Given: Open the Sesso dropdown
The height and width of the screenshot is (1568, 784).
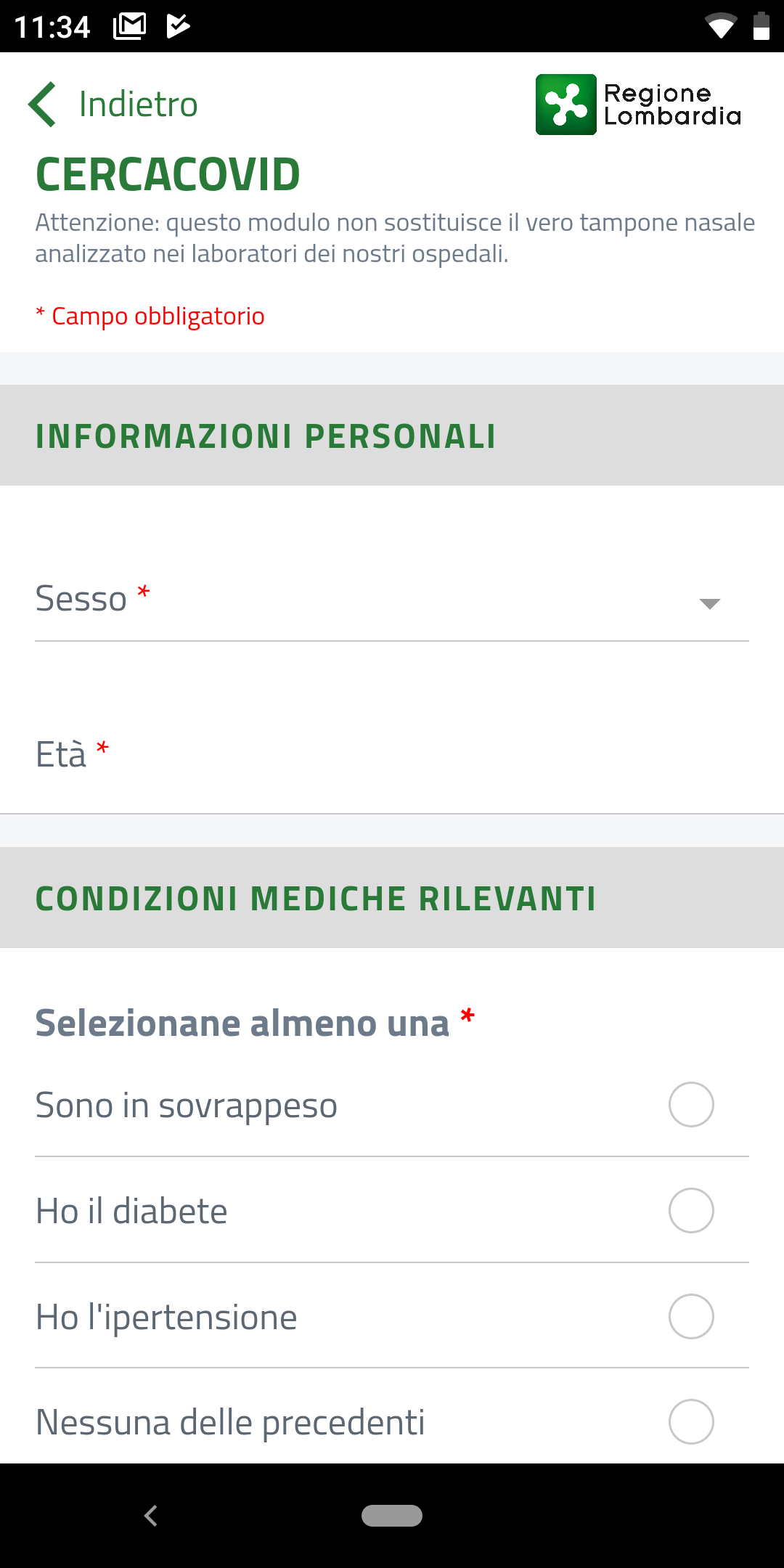Looking at the screenshot, I should click(x=392, y=600).
